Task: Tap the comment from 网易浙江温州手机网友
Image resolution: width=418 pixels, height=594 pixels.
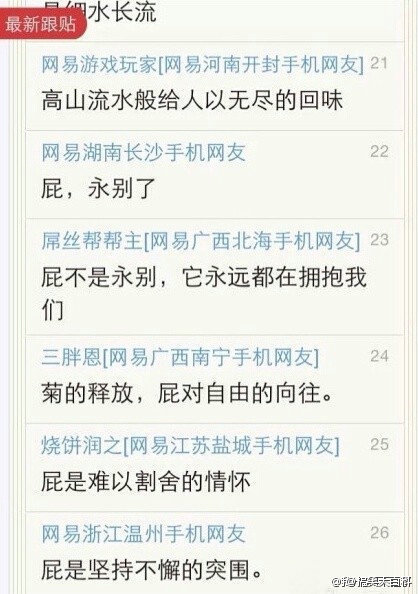Action: pos(214,553)
